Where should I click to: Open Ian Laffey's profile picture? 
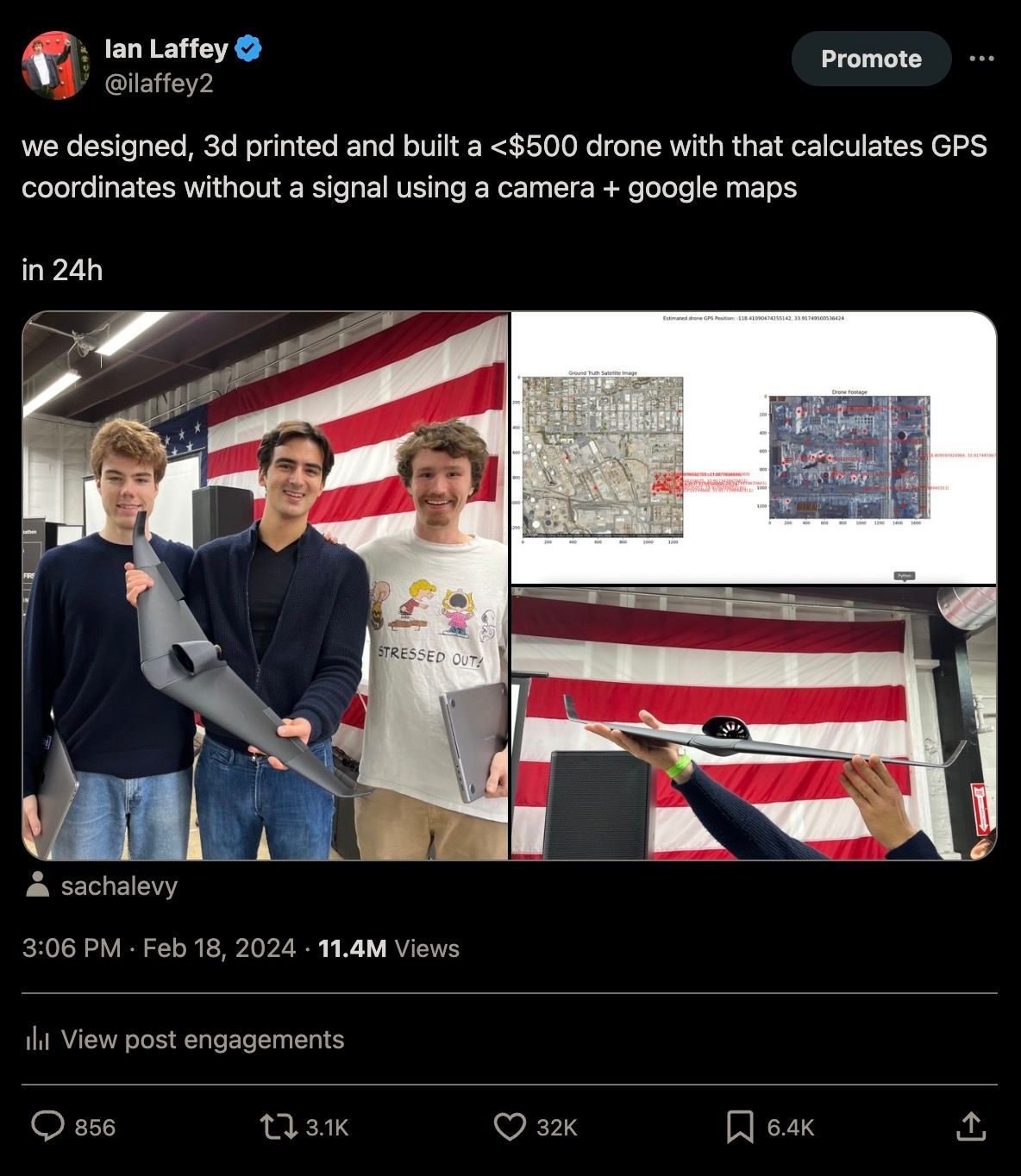click(54, 66)
